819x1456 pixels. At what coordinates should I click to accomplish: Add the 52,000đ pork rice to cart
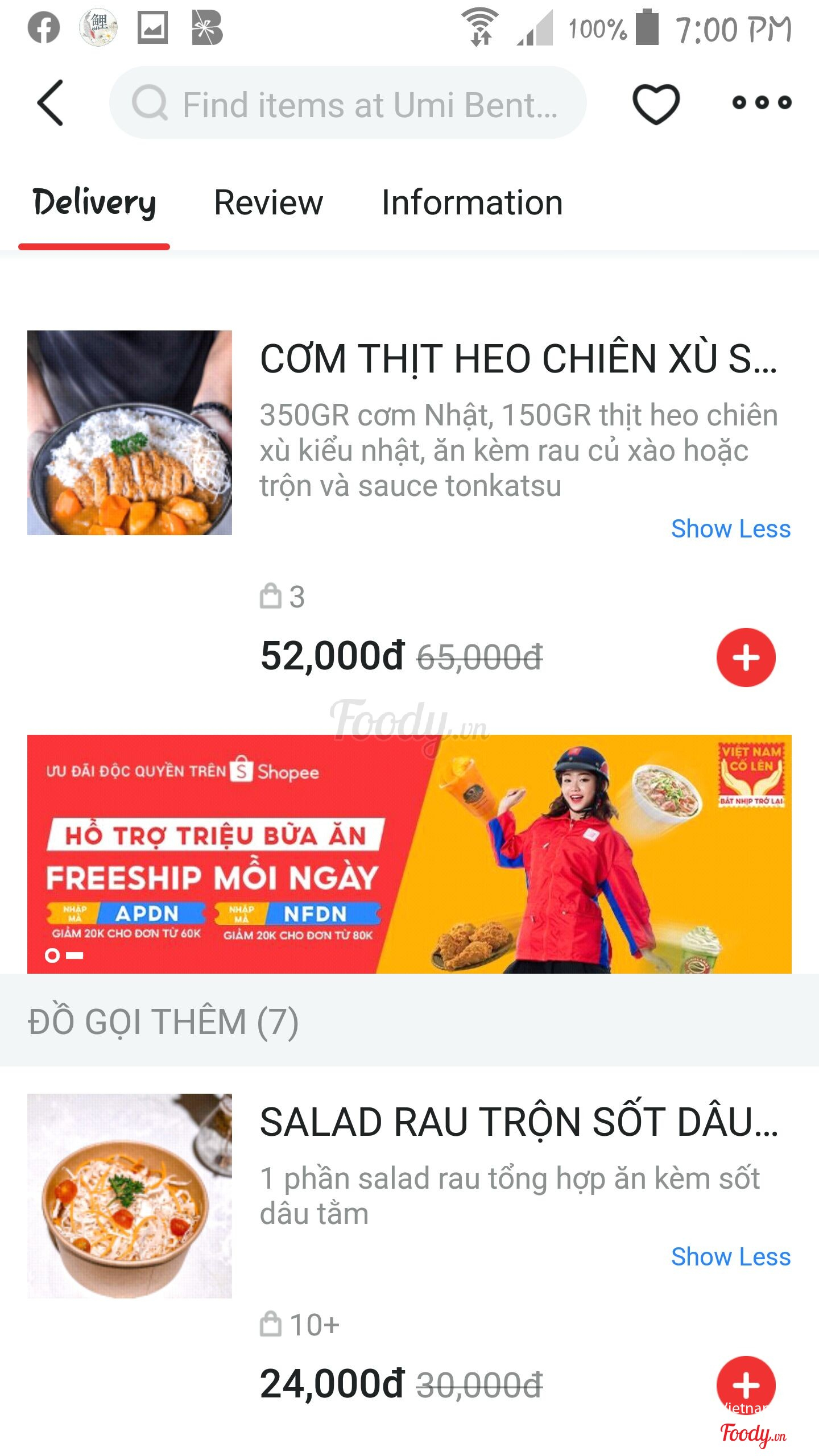tap(746, 657)
